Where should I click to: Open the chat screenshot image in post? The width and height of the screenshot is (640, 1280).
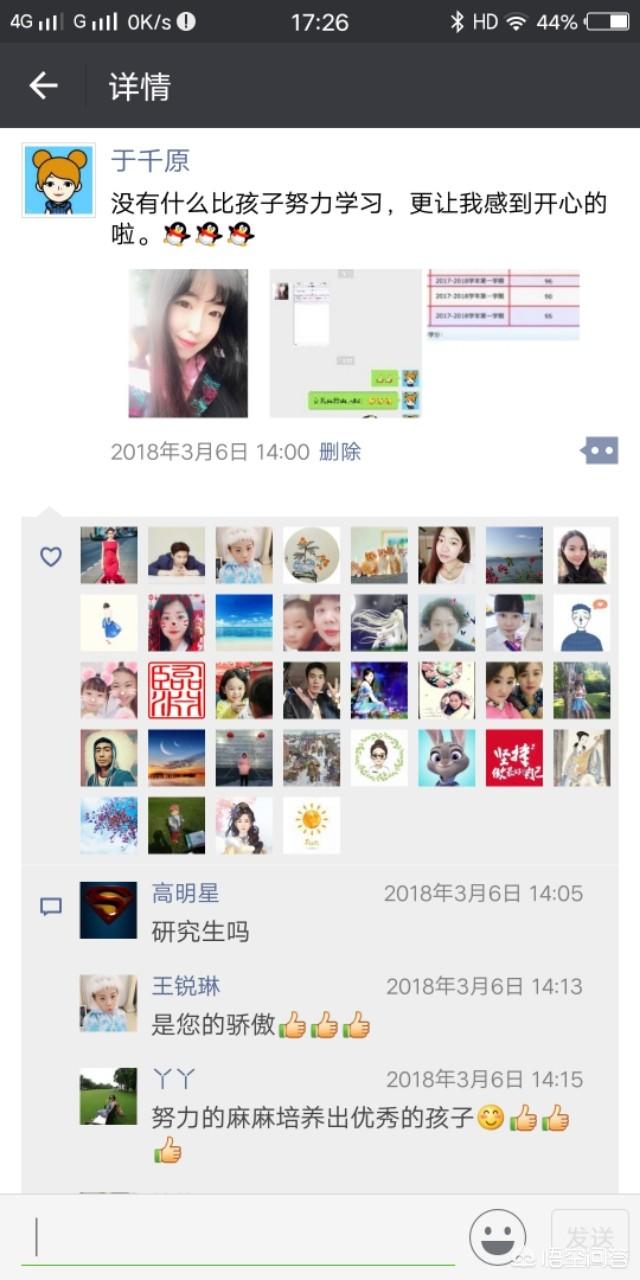coord(345,343)
